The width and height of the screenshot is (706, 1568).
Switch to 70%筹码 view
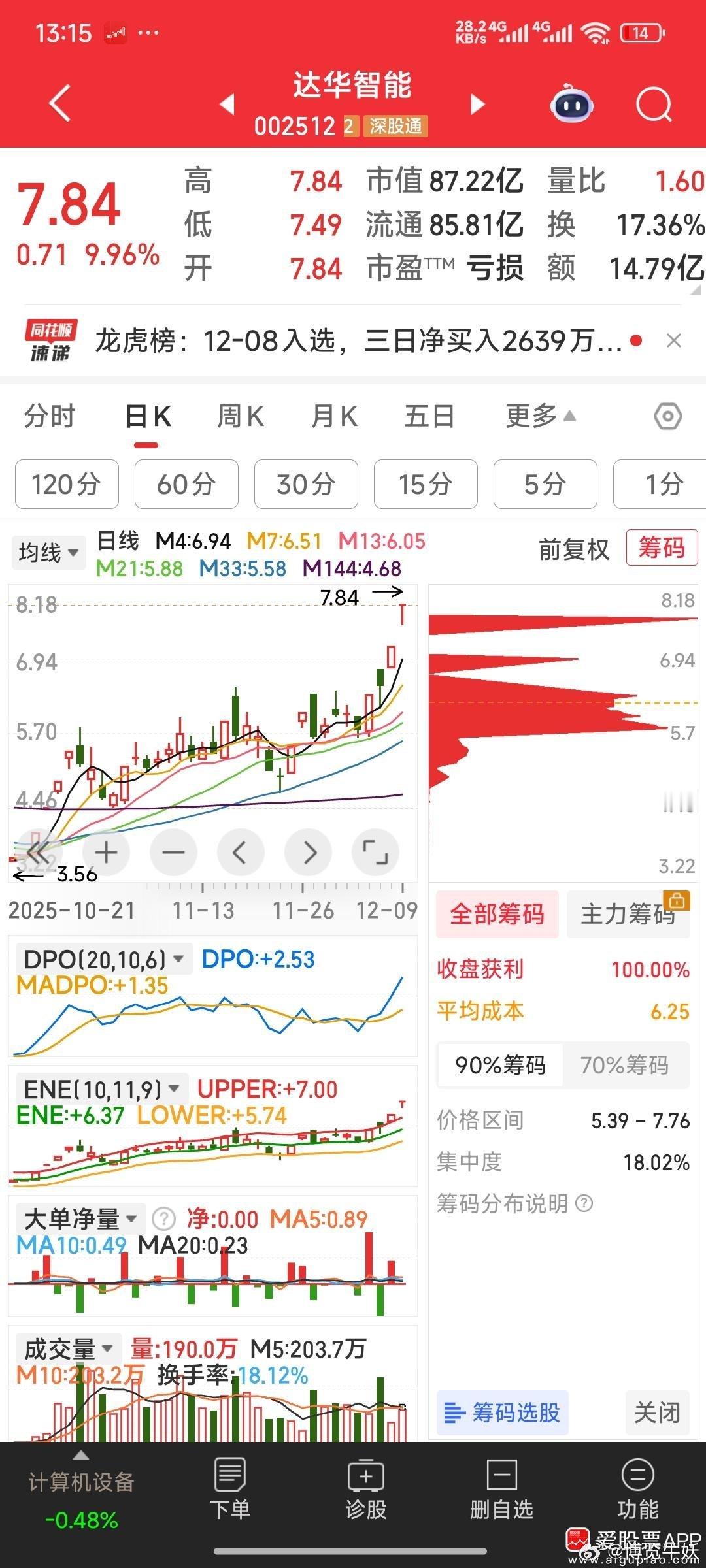click(x=624, y=1066)
